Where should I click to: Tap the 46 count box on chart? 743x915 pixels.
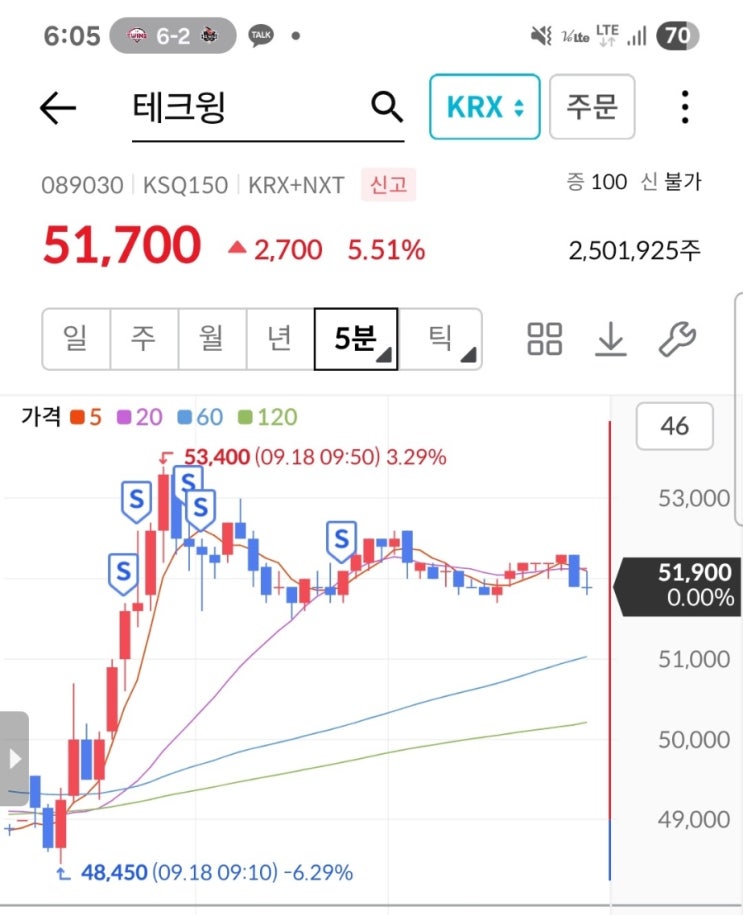[675, 426]
